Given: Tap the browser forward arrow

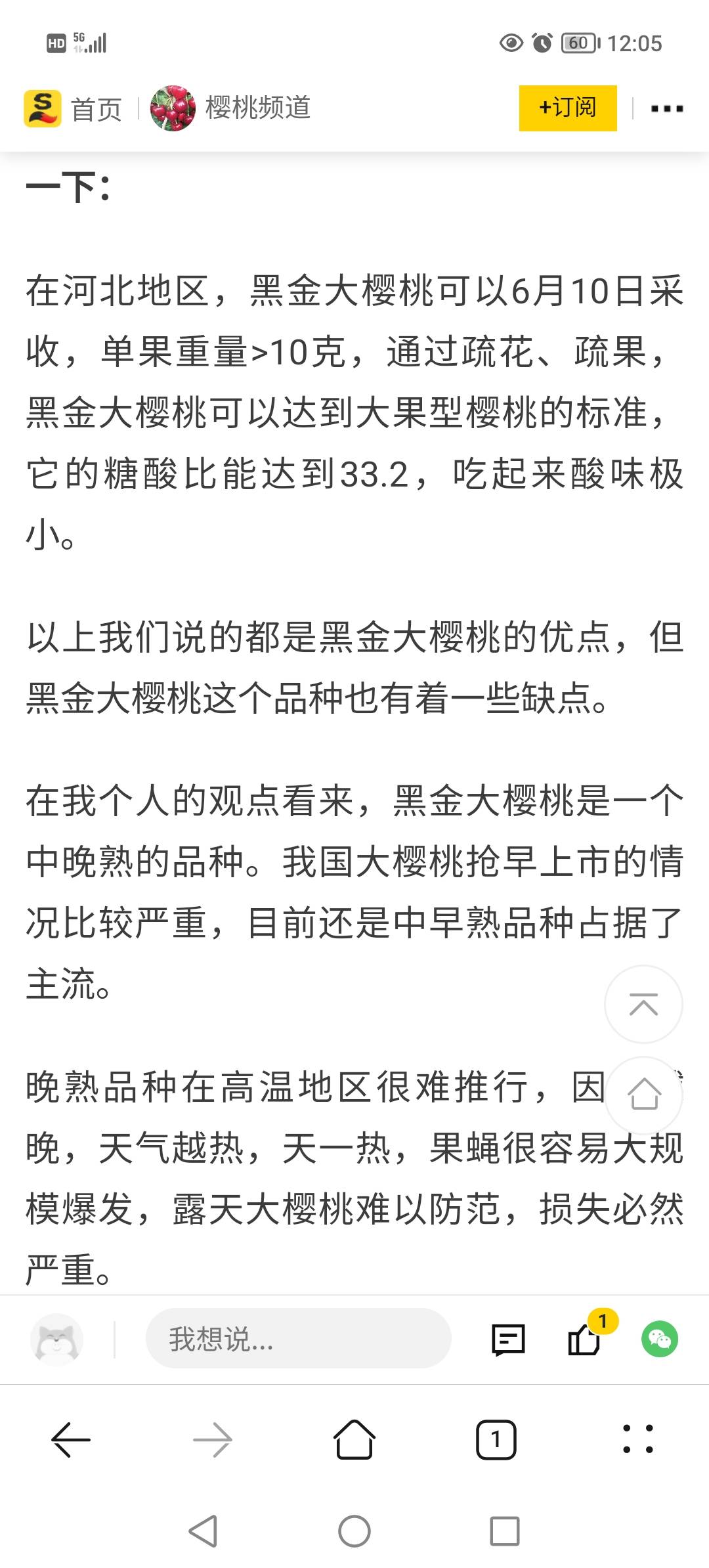Looking at the screenshot, I should [213, 1440].
